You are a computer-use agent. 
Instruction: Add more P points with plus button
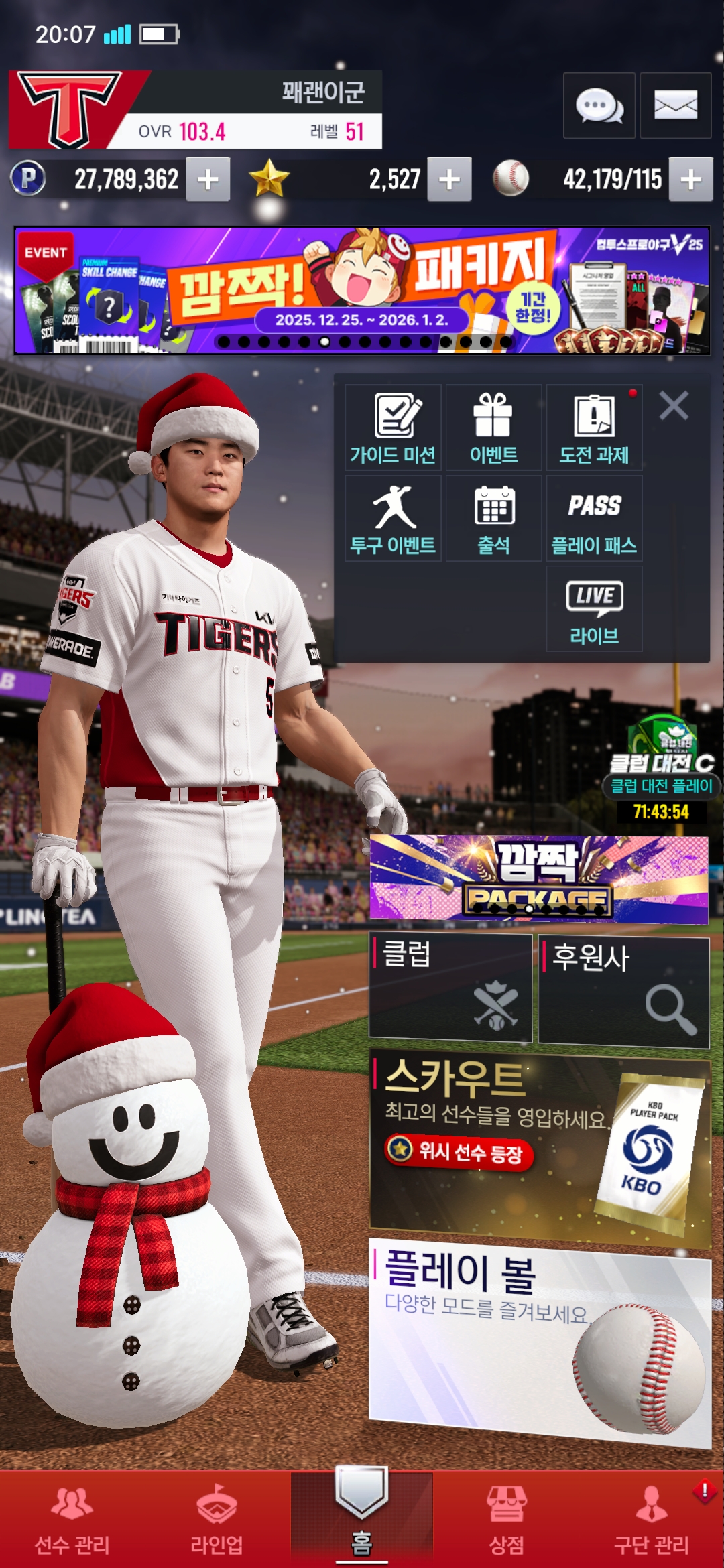[x=208, y=179]
